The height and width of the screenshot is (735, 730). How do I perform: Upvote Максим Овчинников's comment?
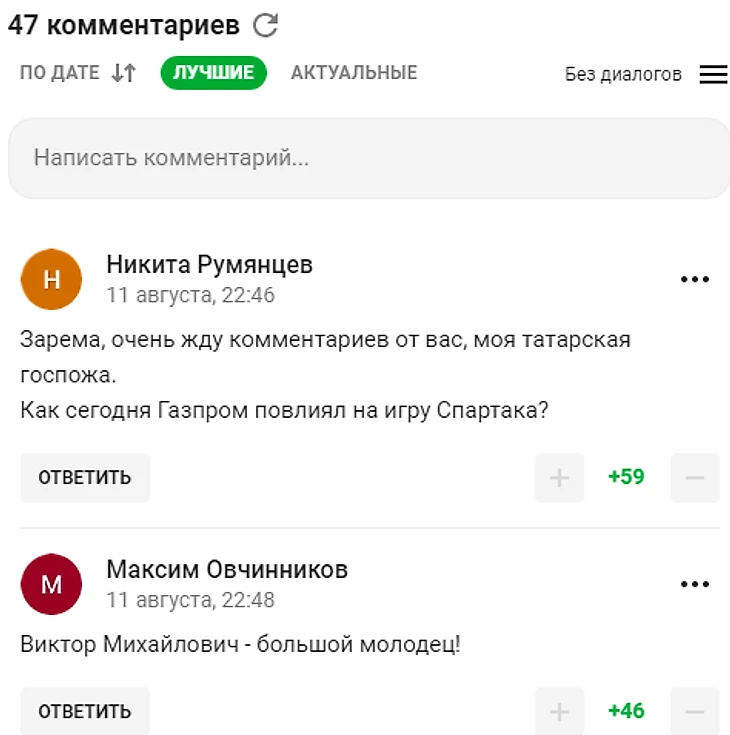(x=559, y=711)
